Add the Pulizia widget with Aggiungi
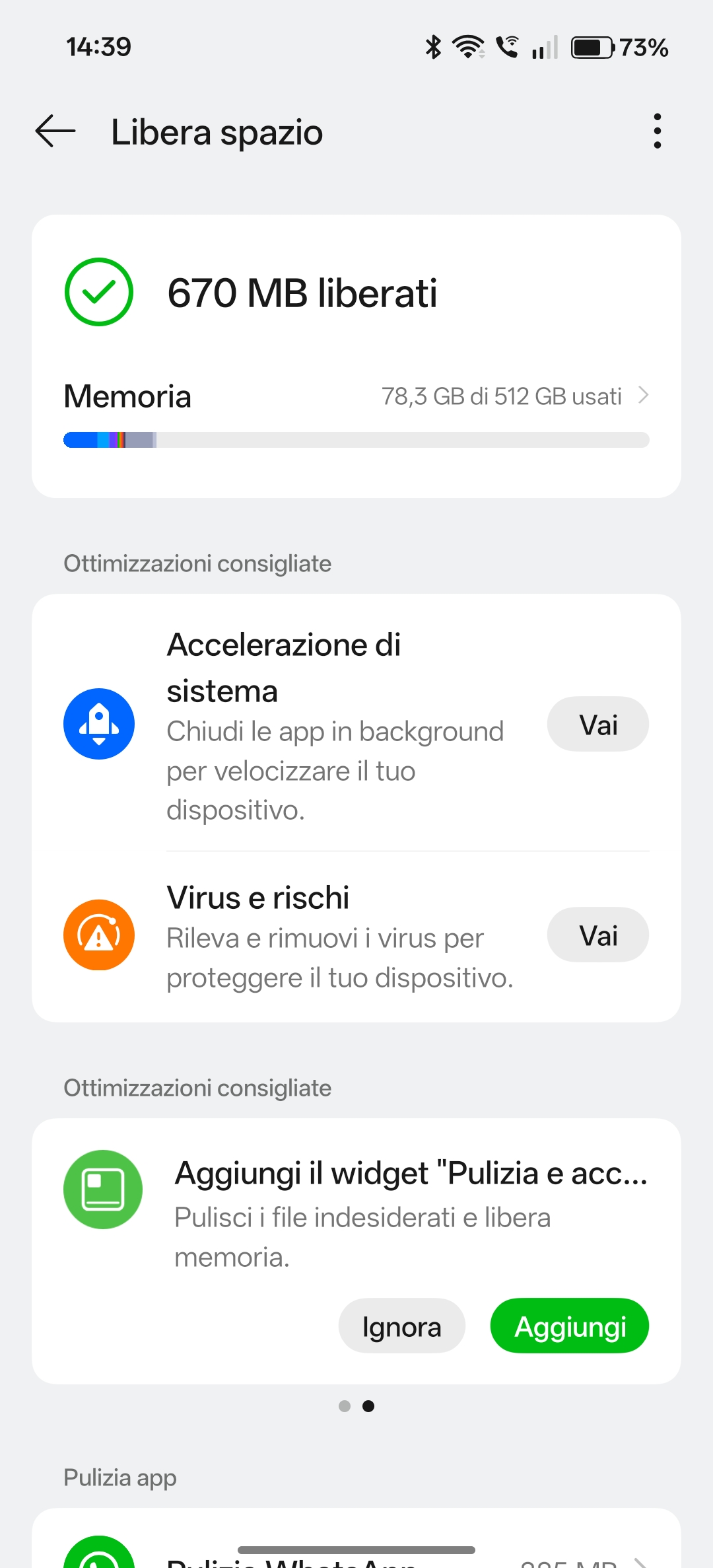Screen dimensions: 713x1568 pos(569,1326)
